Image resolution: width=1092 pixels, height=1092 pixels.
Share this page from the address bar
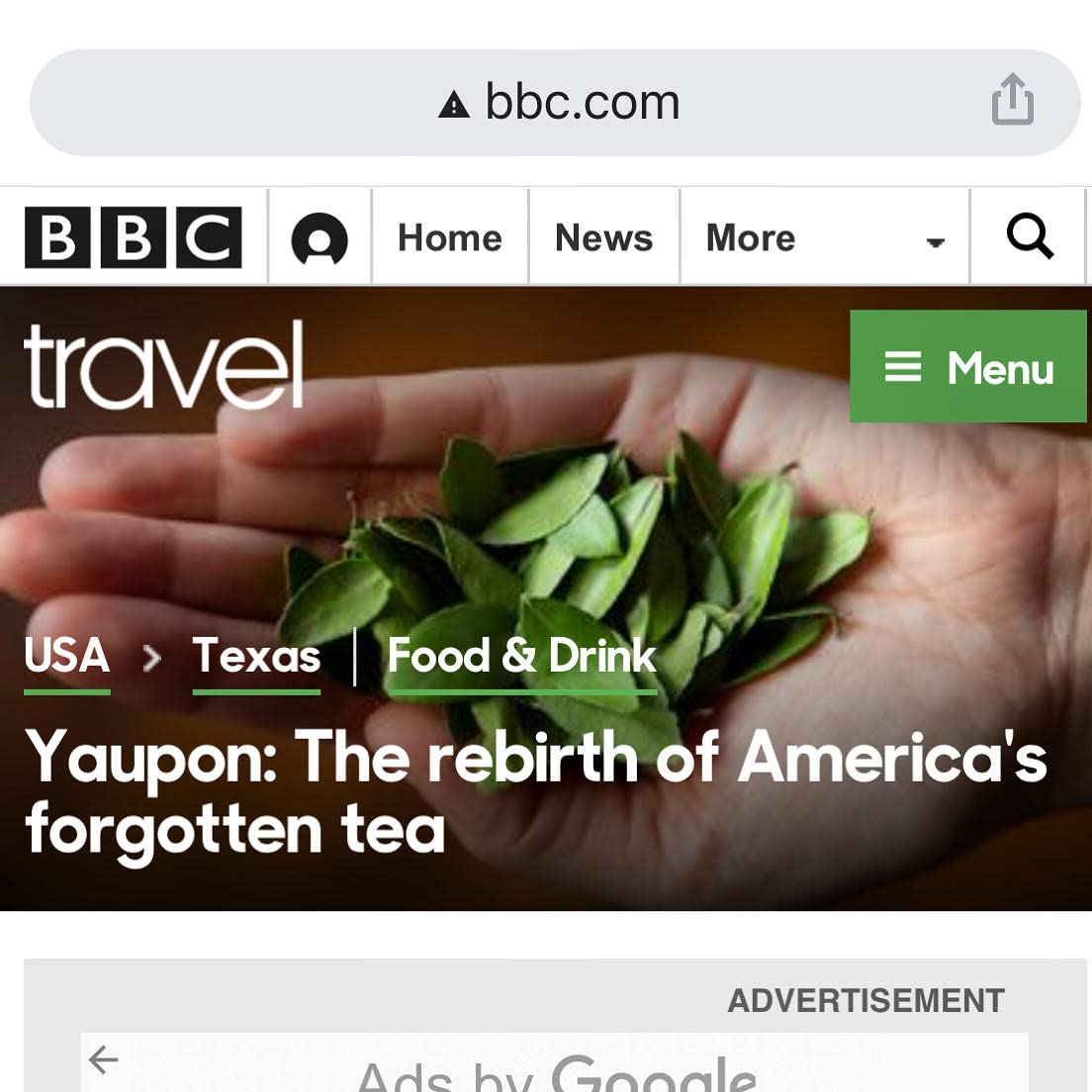coord(1013,101)
